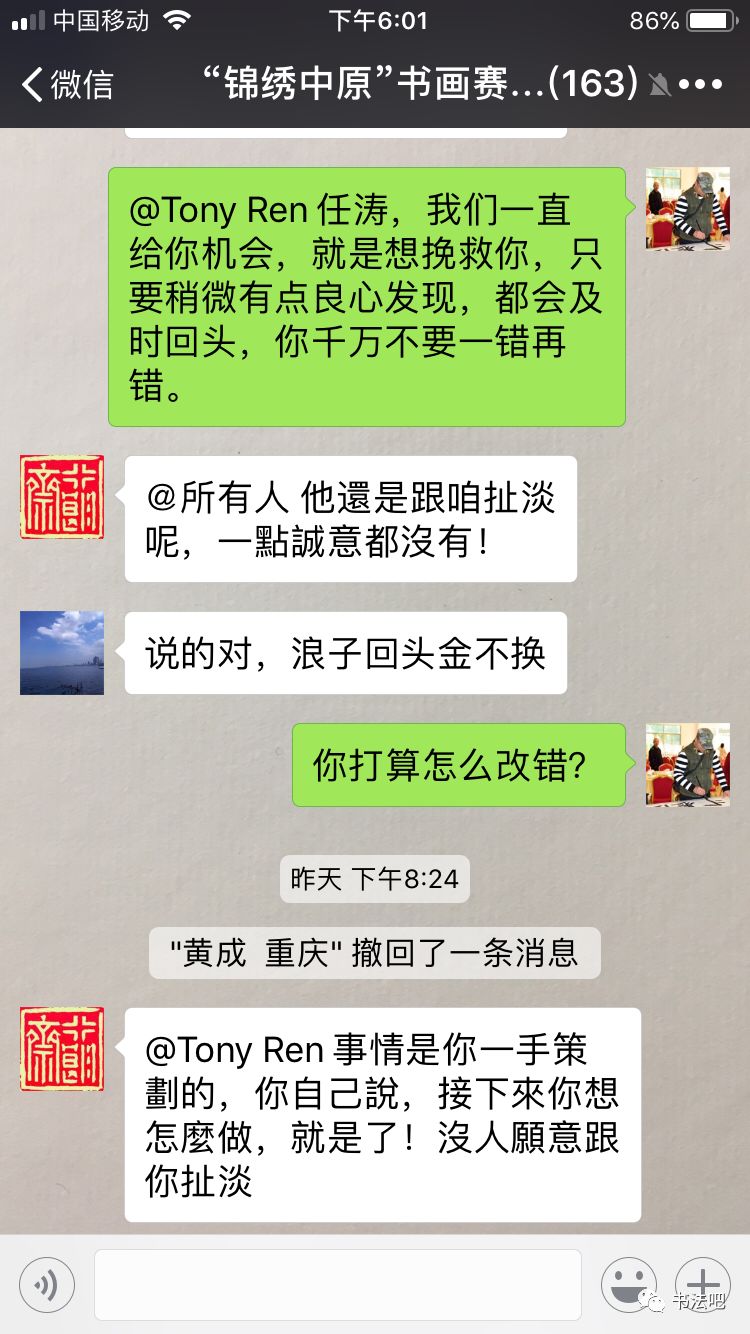Go back to the 微信 chat list

[x=67, y=84]
